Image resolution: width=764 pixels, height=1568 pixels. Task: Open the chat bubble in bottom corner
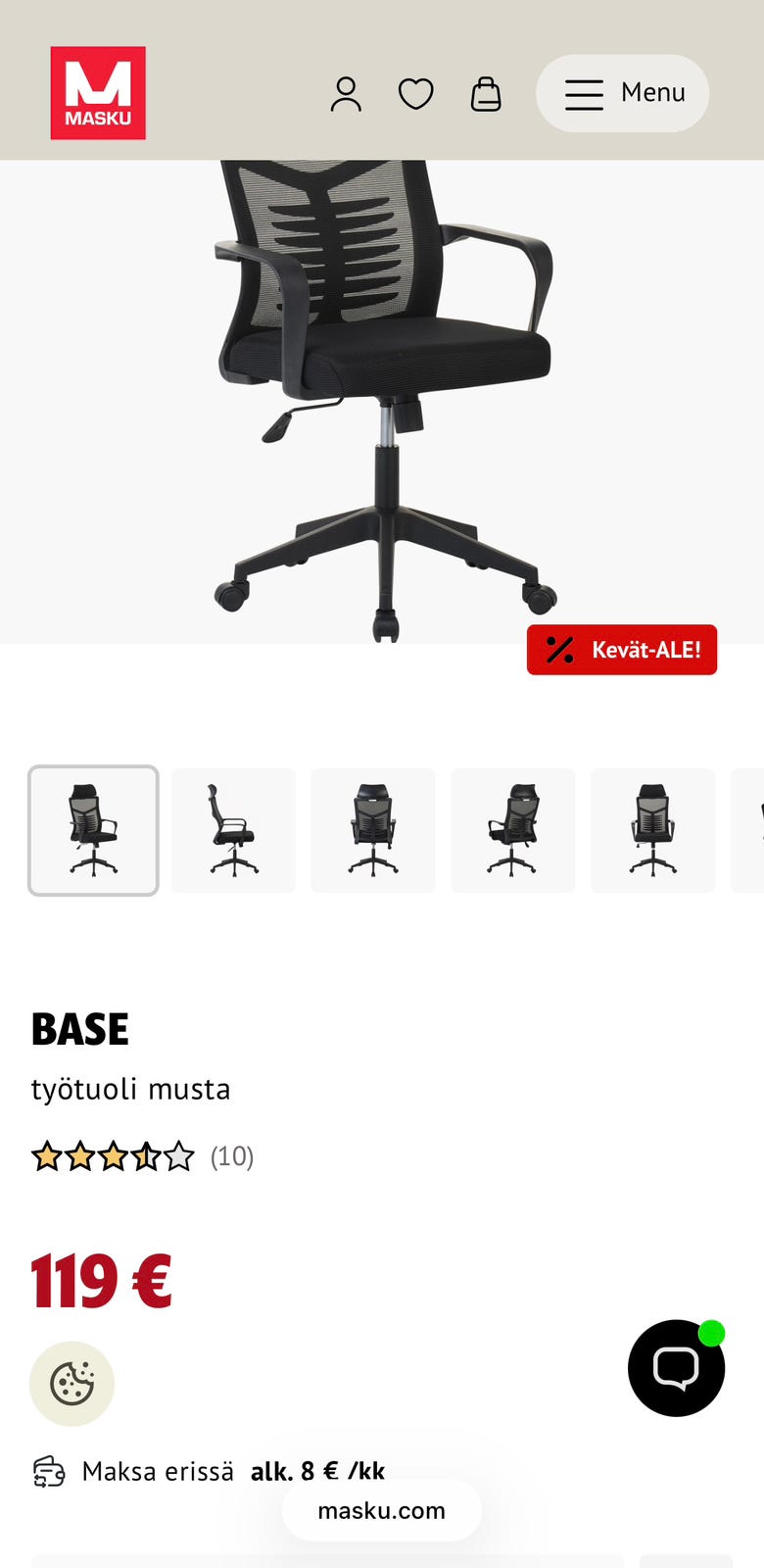coord(677,1369)
